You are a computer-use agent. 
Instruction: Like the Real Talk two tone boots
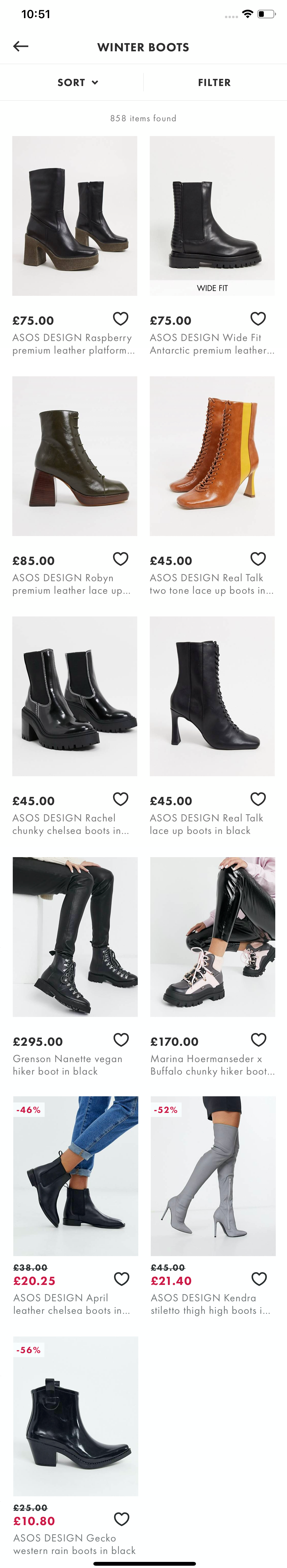click(x=258, y=559)
